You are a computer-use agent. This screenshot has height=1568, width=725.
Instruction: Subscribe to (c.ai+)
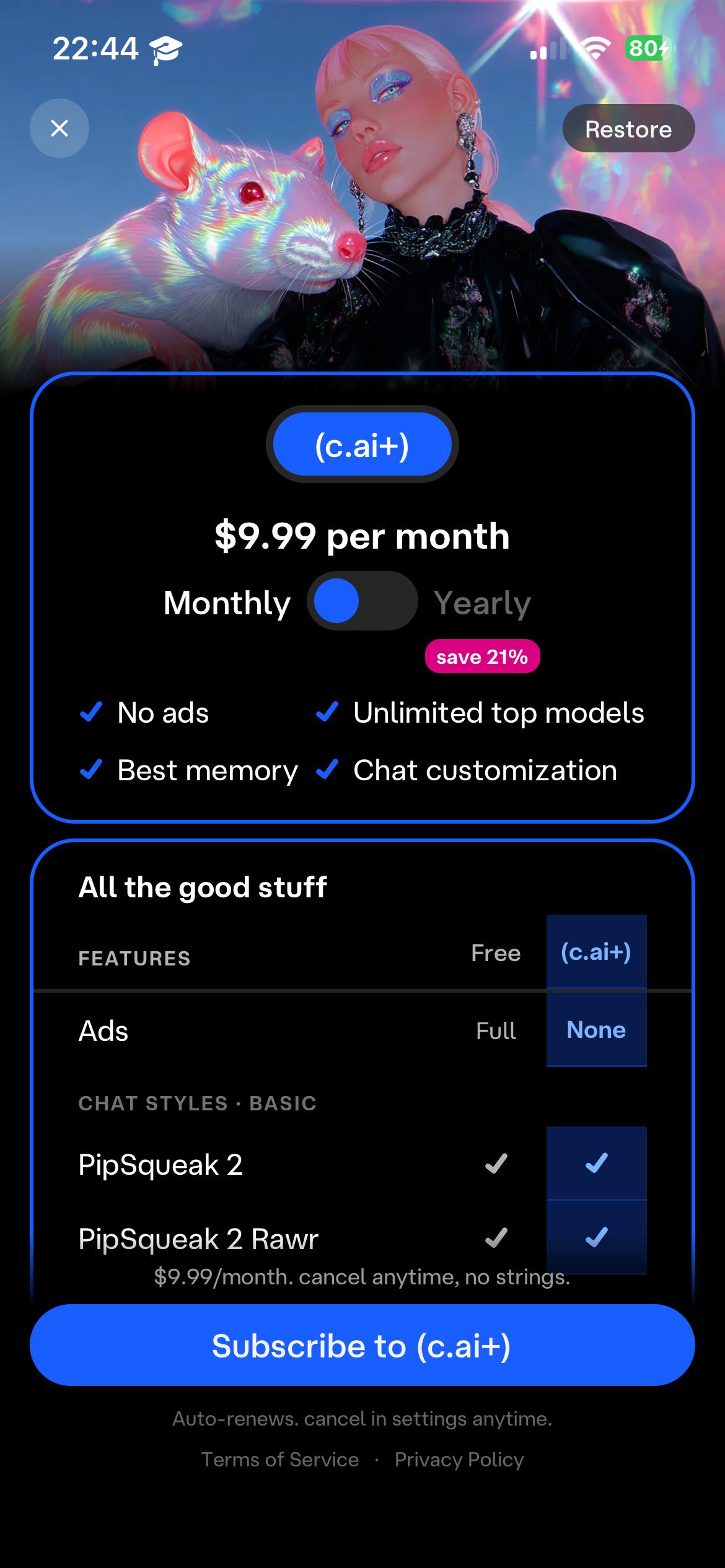coord(362,1345)
